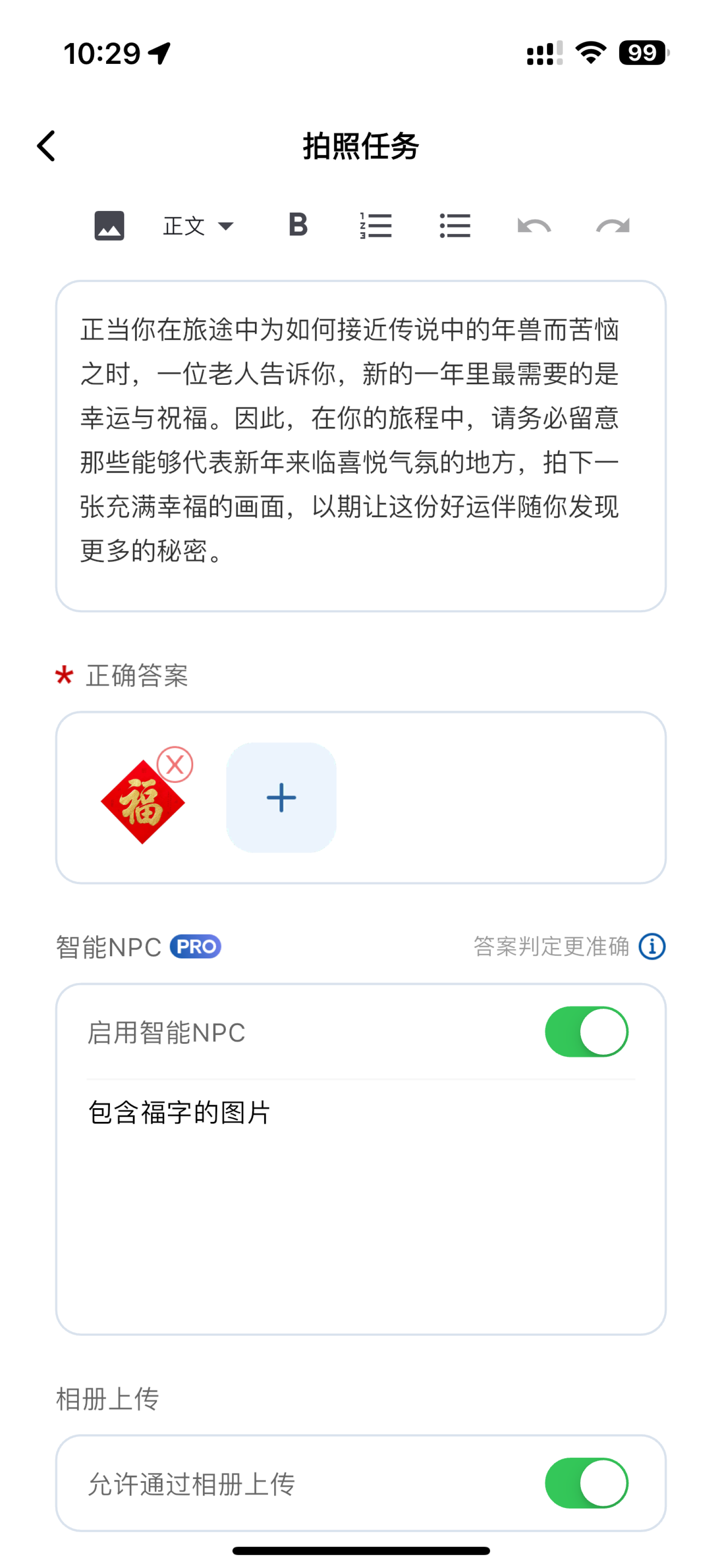Tap the 拍照任务 title

click(361, 146)
